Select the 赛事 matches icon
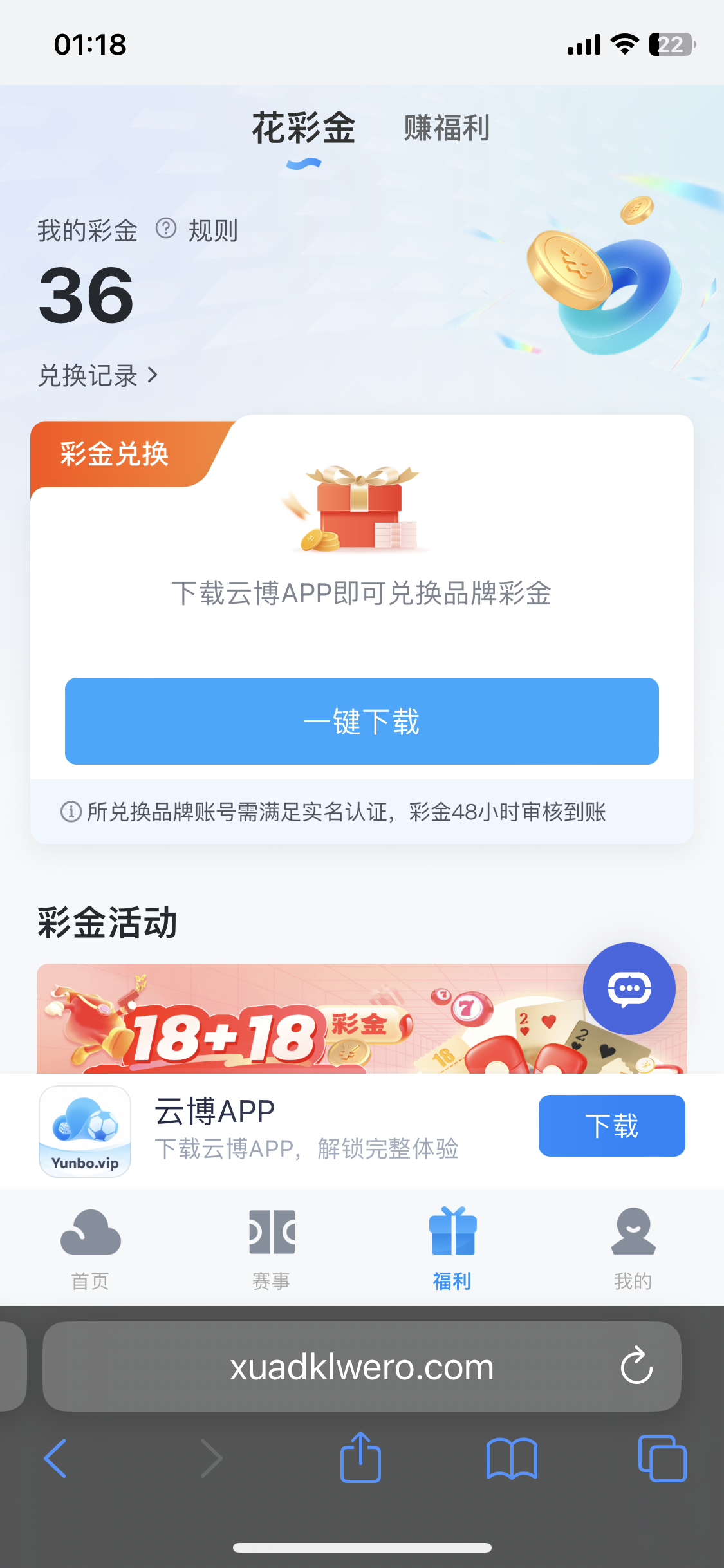Image resolution: width=724 pixels, height=1568 pixels. coord(271,1233)
